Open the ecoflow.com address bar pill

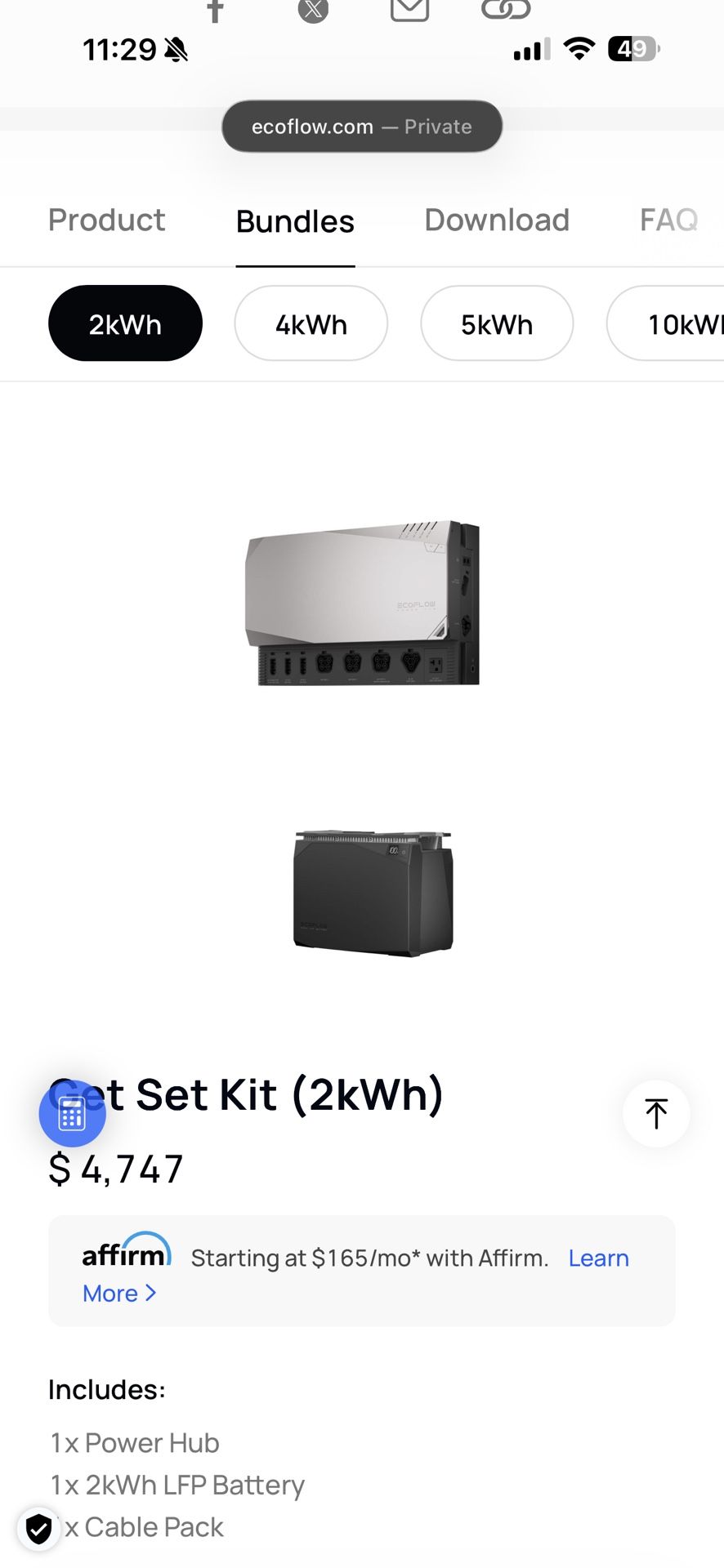[362, 126]
